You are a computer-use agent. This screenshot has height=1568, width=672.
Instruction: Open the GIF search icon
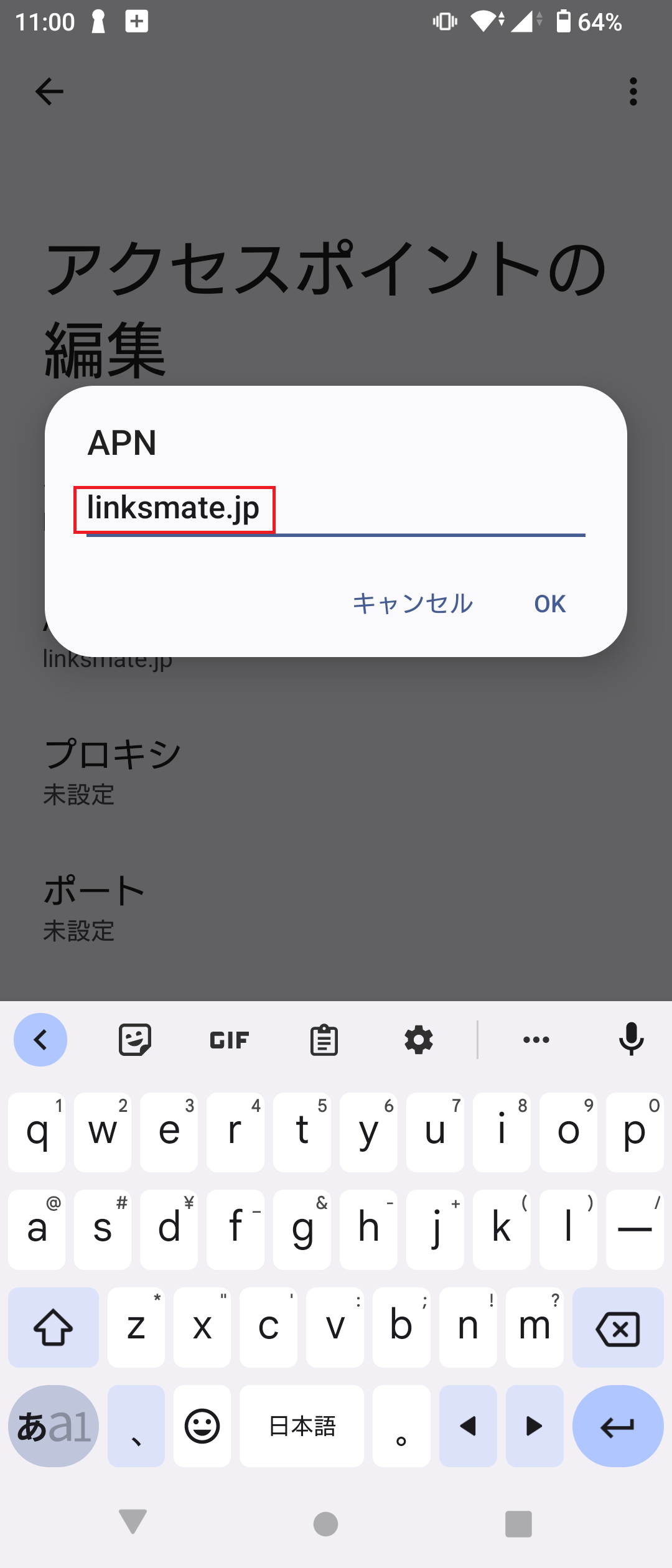[x=228, y=1039]
